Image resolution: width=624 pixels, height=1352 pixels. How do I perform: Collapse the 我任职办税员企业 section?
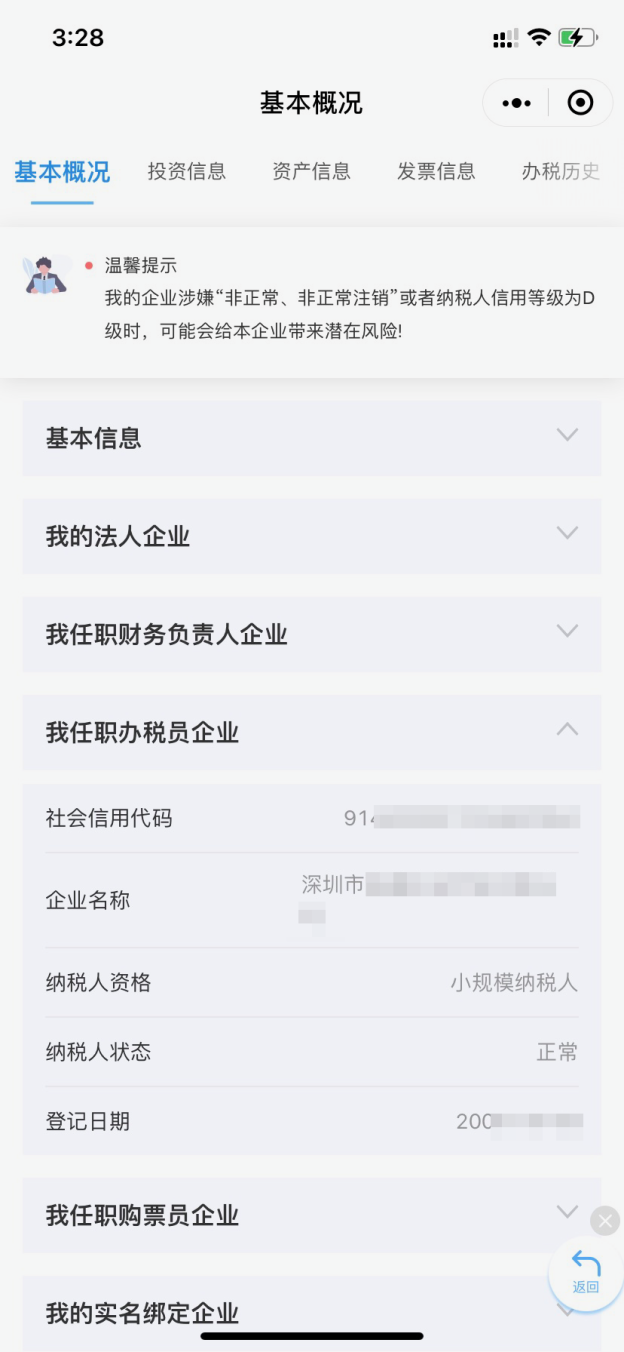click(312, 732)
